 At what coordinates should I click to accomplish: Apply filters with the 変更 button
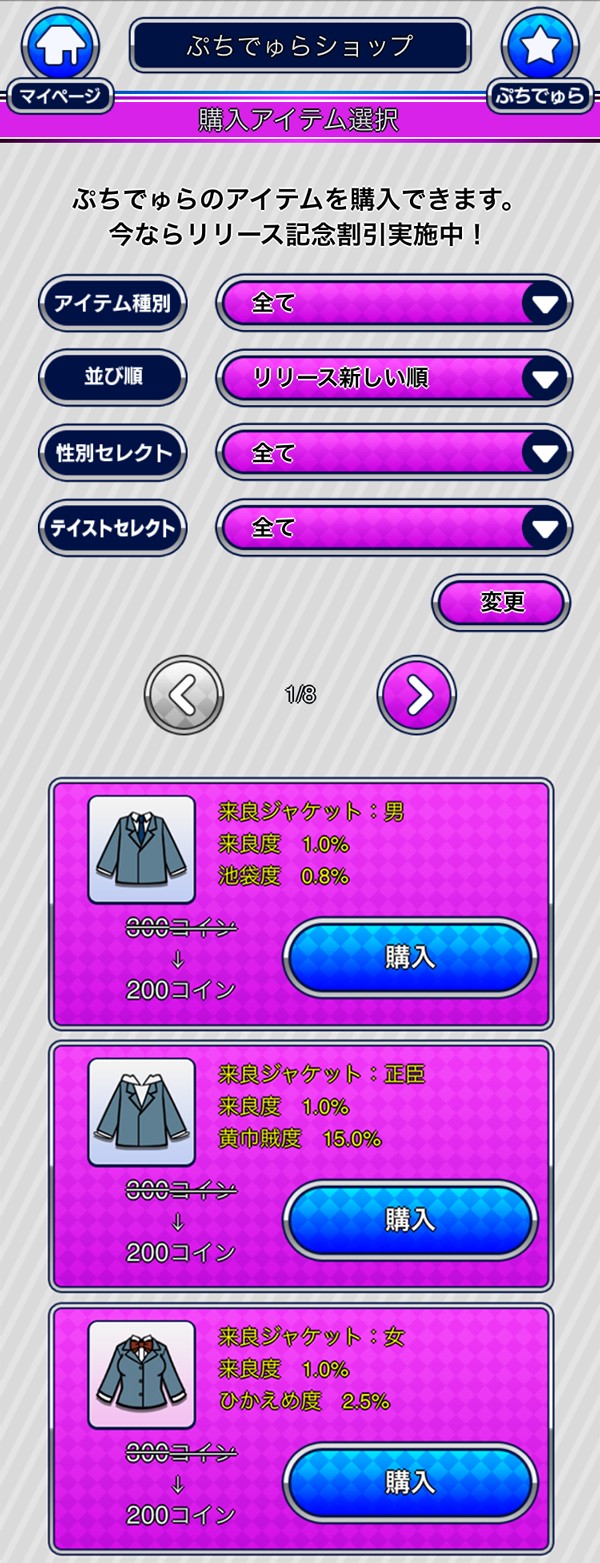tap(501, 603)
